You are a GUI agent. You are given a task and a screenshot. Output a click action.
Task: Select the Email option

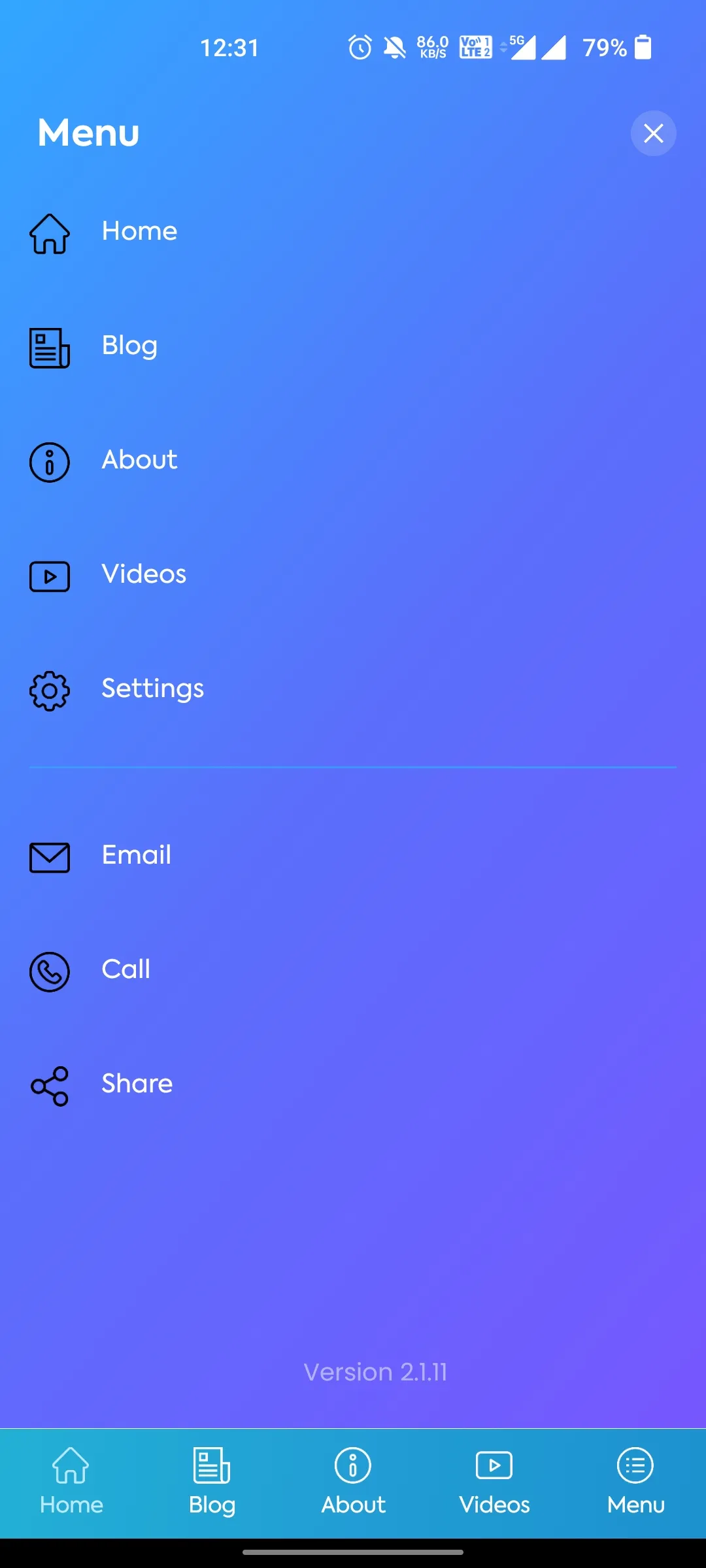click(x=136, y=856)
